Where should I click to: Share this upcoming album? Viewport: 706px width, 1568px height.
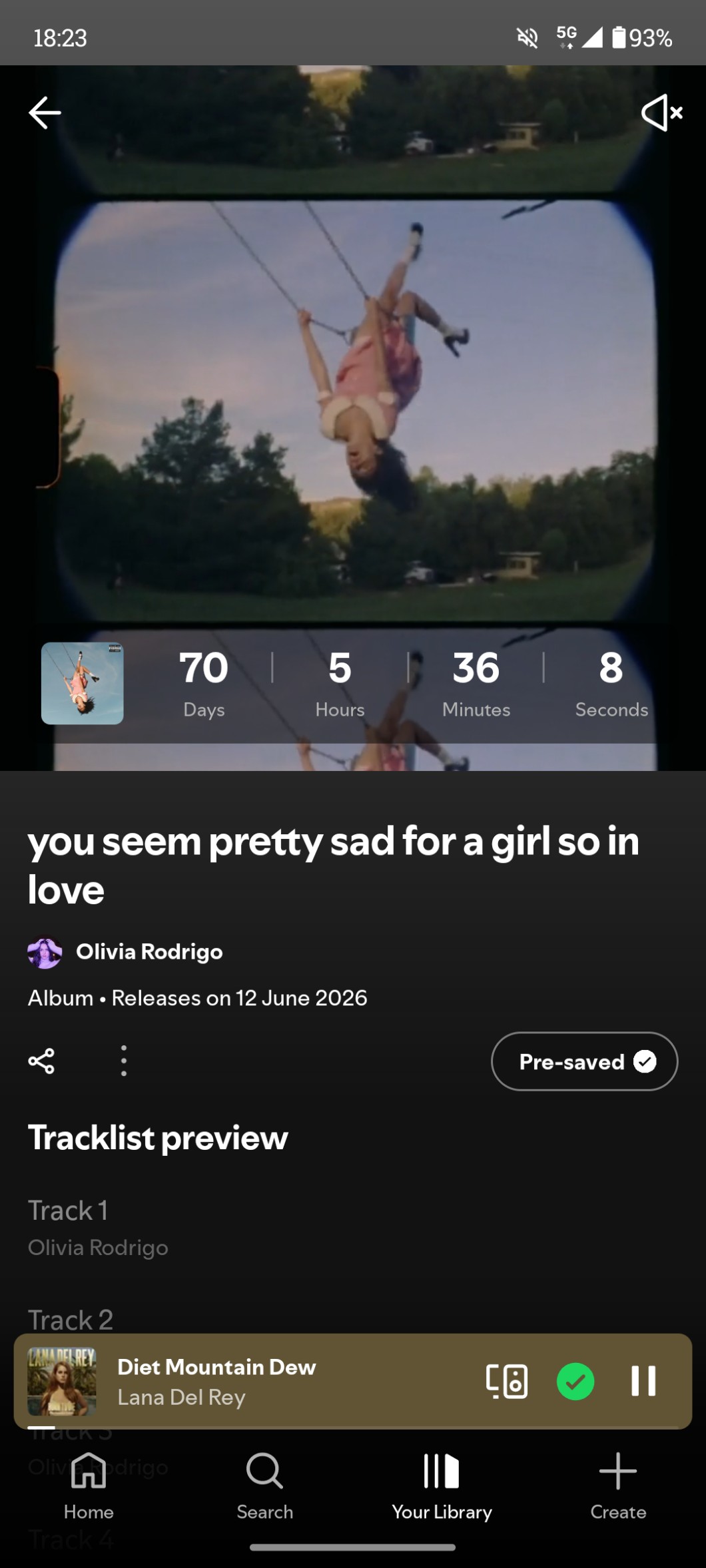click(x=41, y=1061)
